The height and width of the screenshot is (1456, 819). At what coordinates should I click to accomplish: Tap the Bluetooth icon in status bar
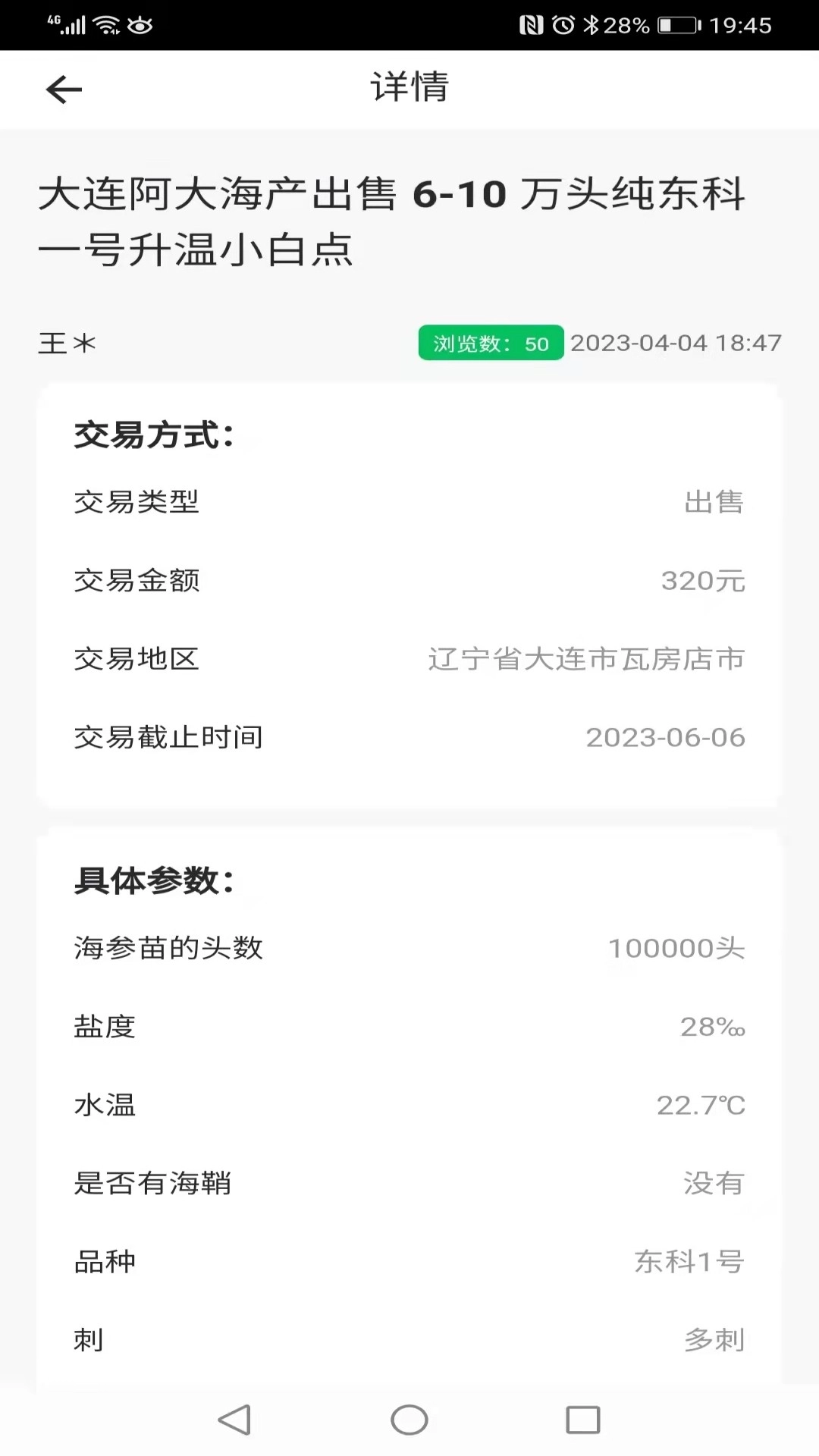(593, 24)
